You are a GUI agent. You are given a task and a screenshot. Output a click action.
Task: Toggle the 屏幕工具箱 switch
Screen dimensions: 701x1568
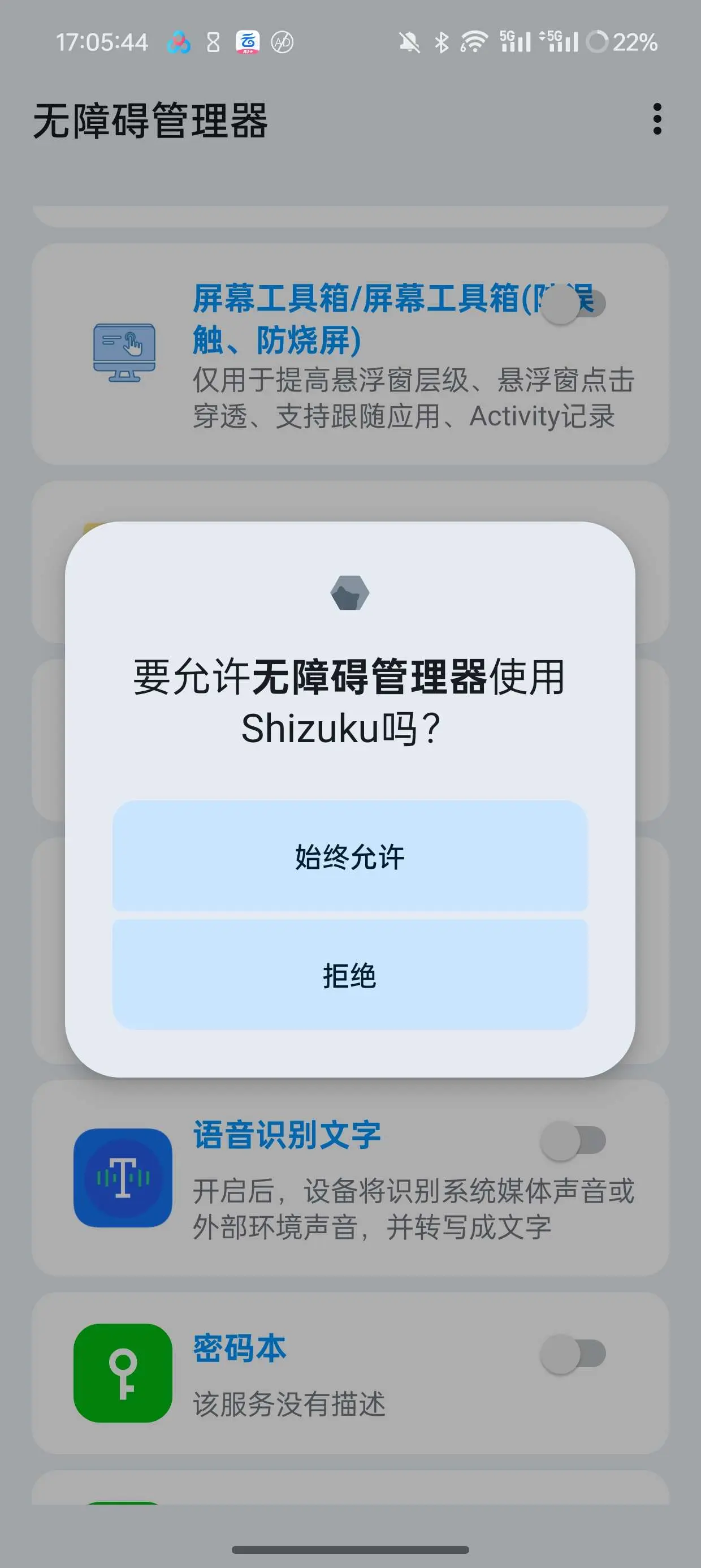click(x=573, y=304)
